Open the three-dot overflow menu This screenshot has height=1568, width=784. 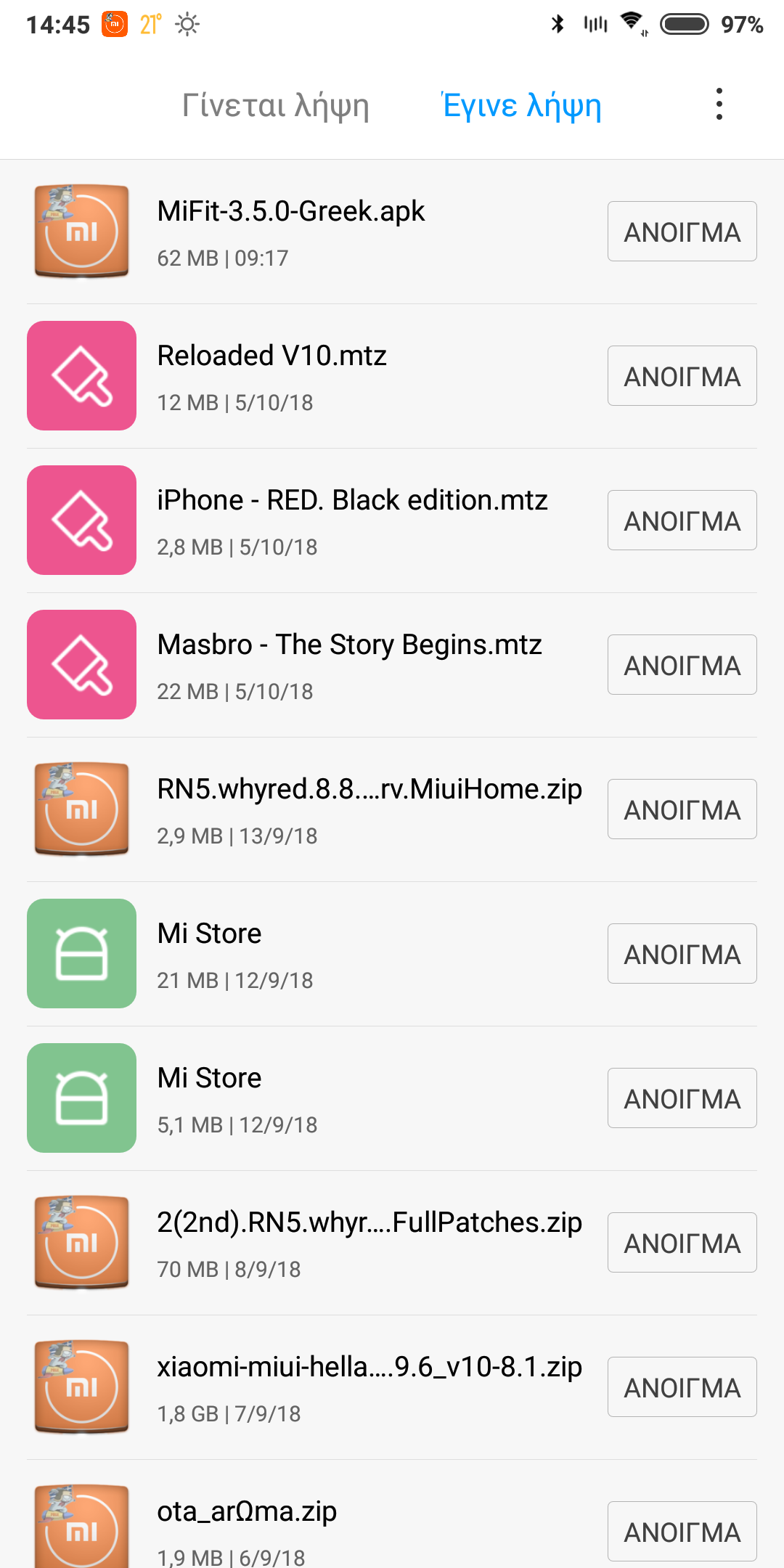[x=719, y=105]
